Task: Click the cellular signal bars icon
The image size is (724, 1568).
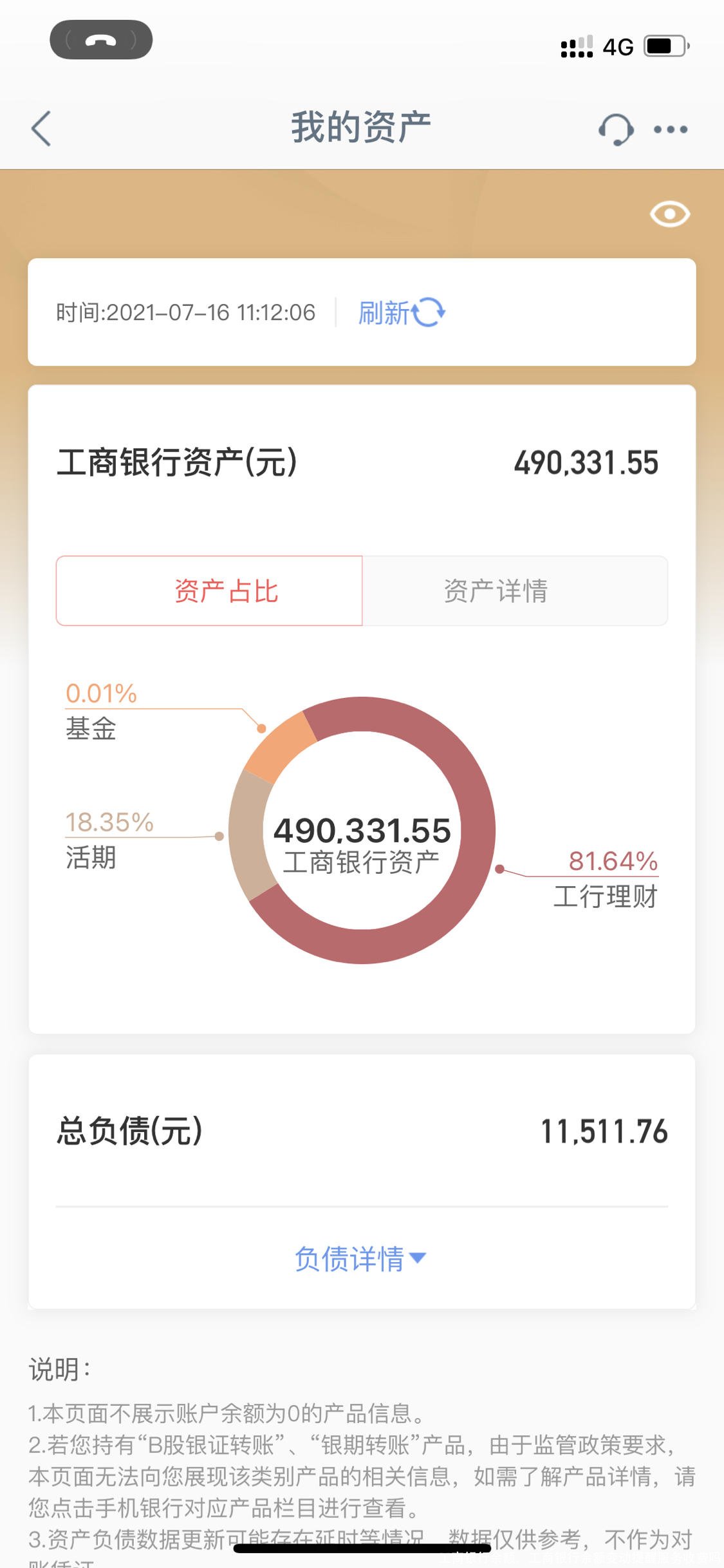Action: point(577,45)
